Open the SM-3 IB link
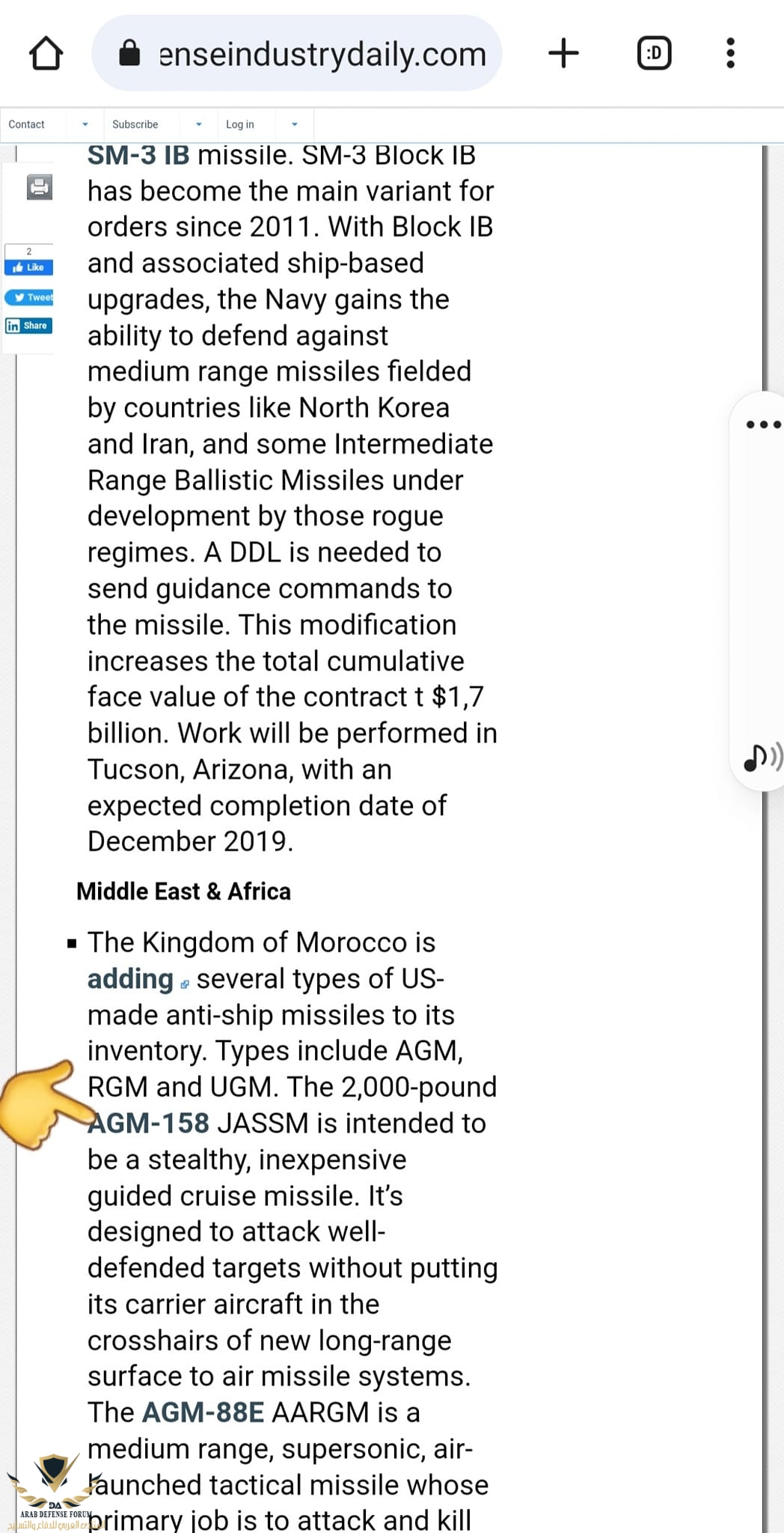The image size is (784, 1533). coord(138,156)
